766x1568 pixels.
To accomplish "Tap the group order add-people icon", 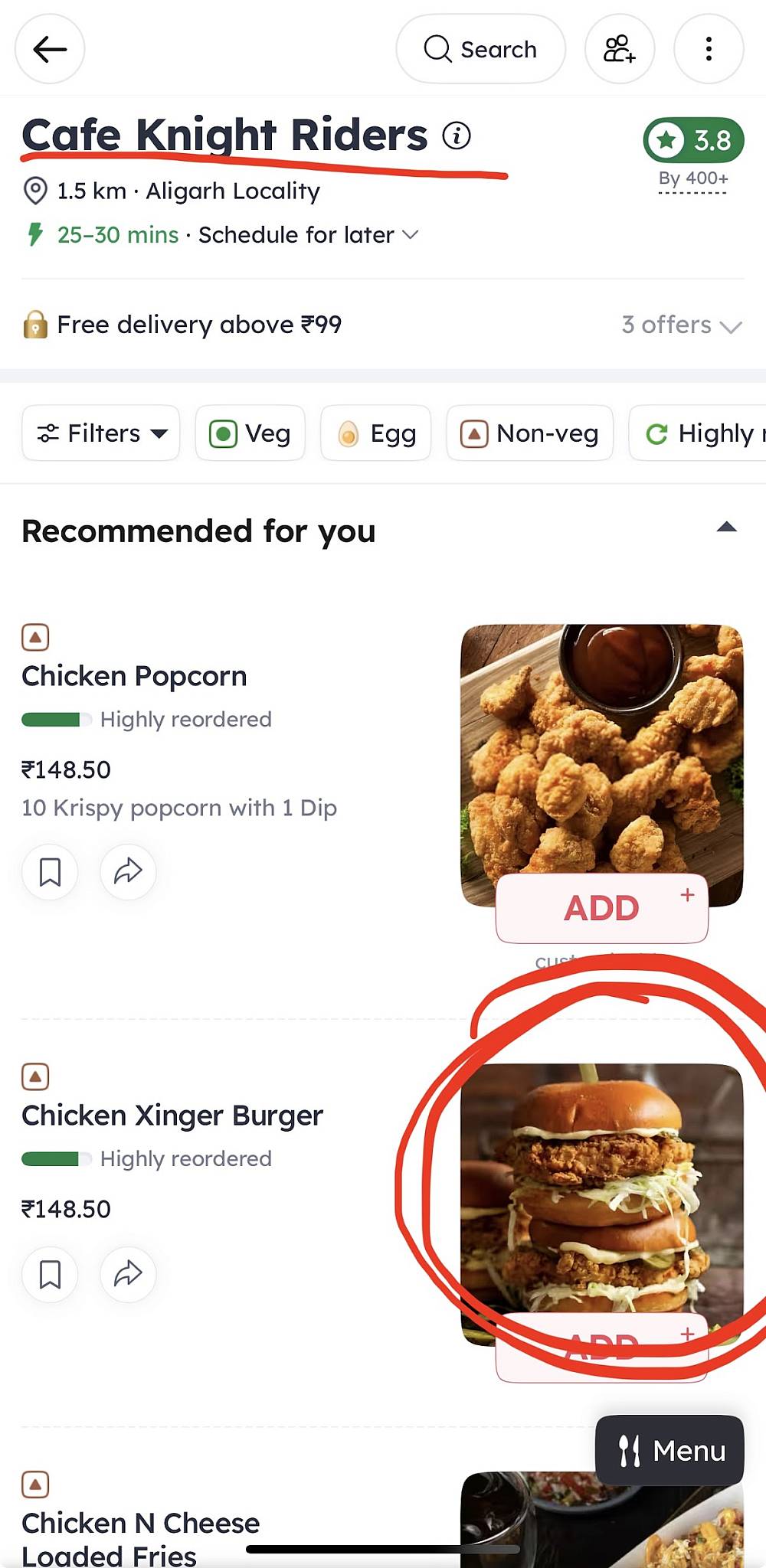I will coord(620,48).
